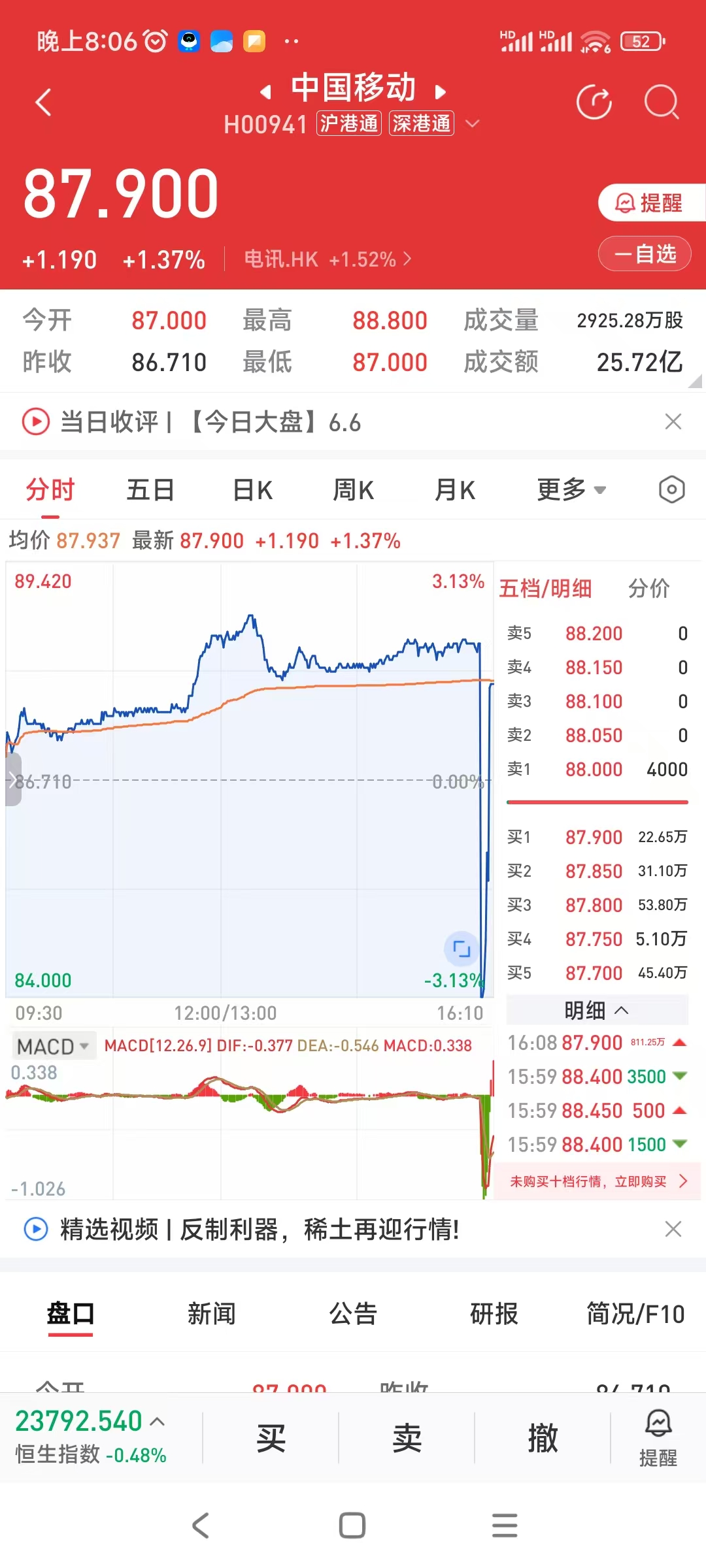This screenshot has width=706, height=1568.
Task: Open chart settings hexagon icon
Action: click(x=671, y=489)
